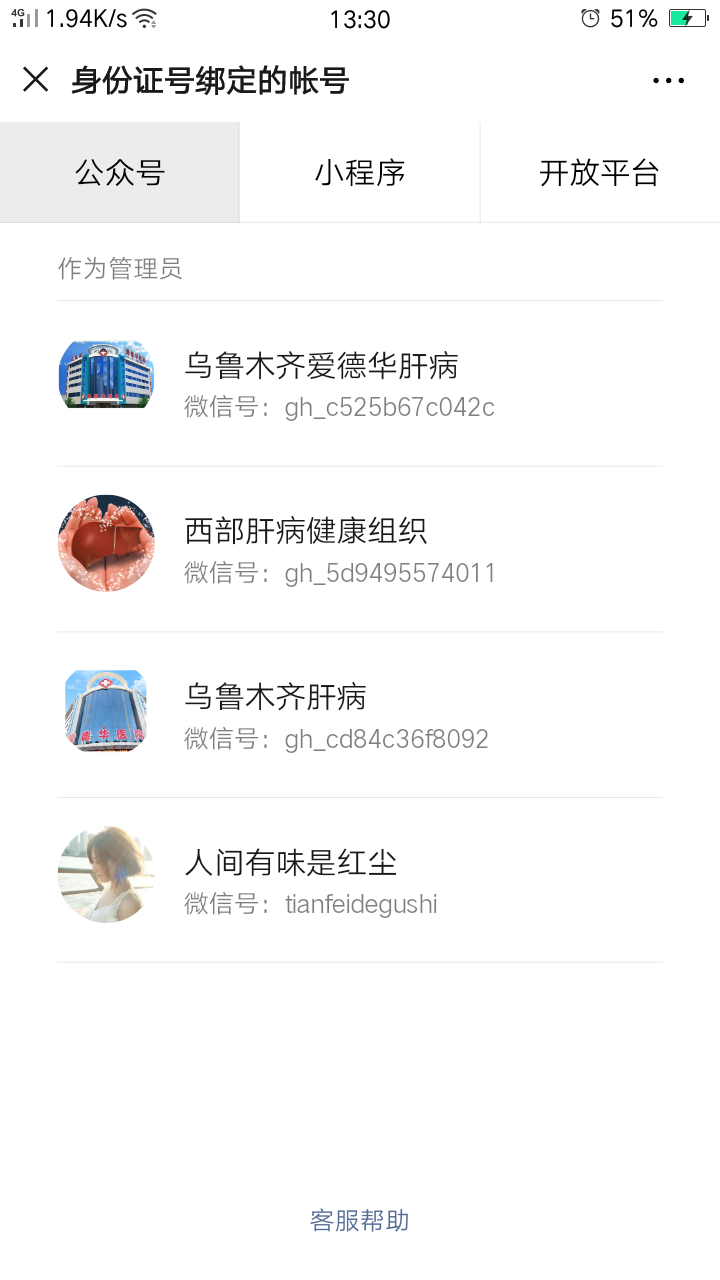The width and height of the screenshot is (720, 1280).
Task: Switch to the 开放平台 tab
Action: point(599,173)
